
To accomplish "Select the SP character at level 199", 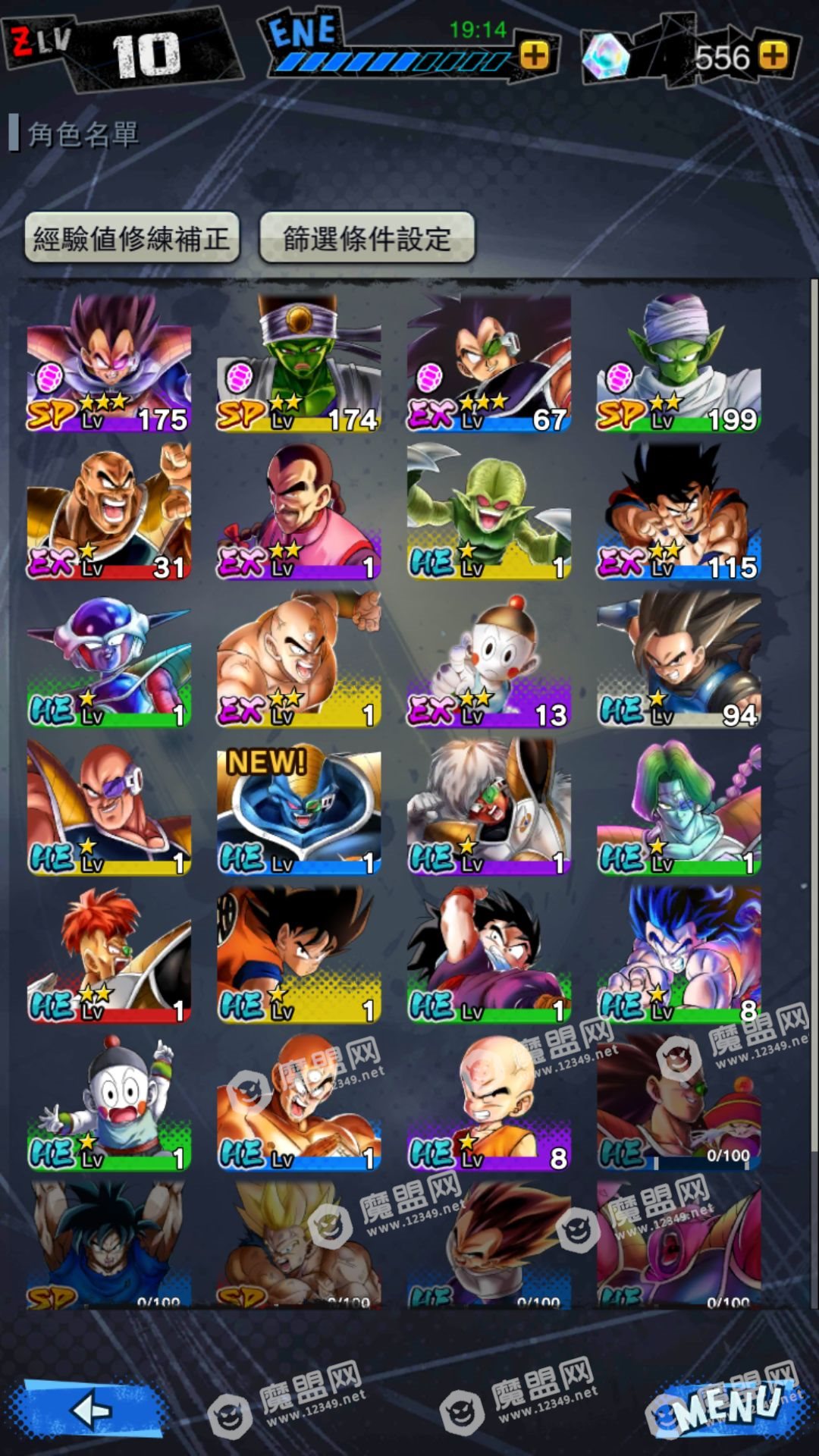I will coord(679,364).
